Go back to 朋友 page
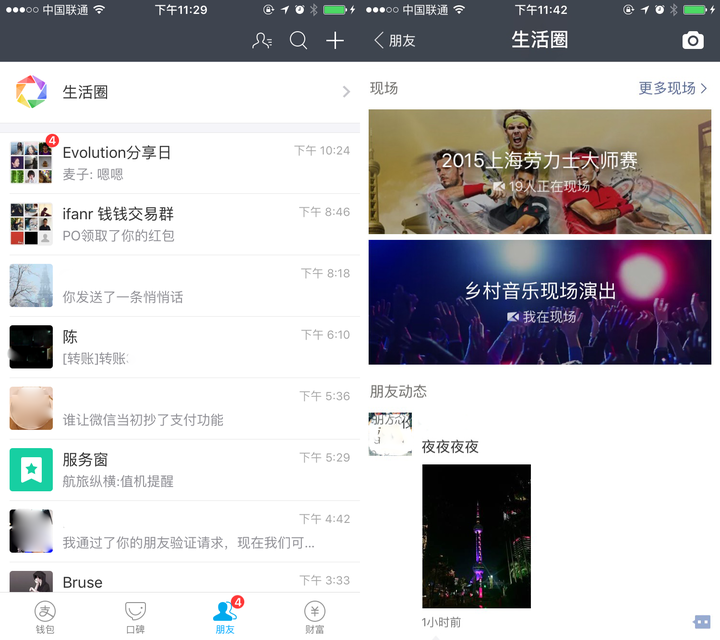 coord(394,41)
